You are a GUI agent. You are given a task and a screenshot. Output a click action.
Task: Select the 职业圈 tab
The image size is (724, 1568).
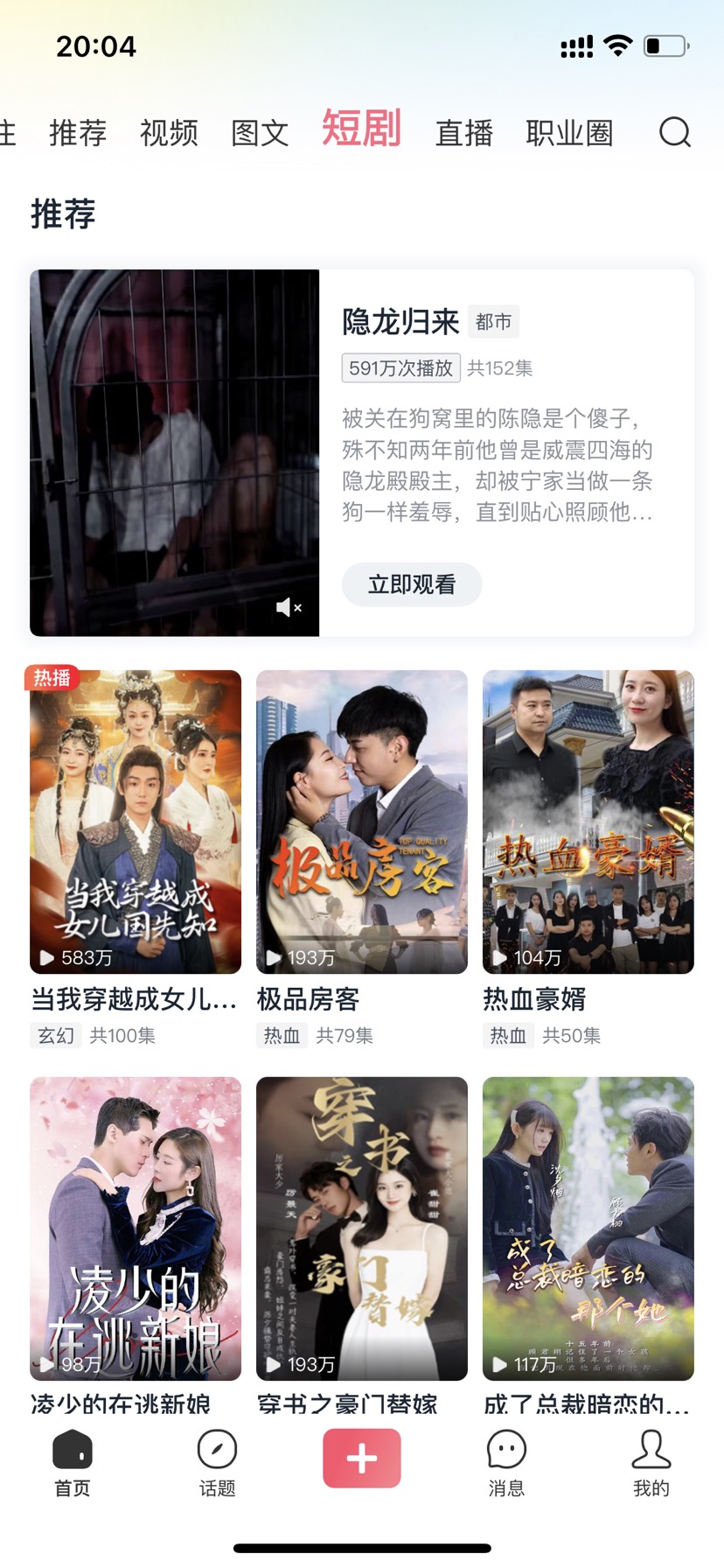(569, 133)
